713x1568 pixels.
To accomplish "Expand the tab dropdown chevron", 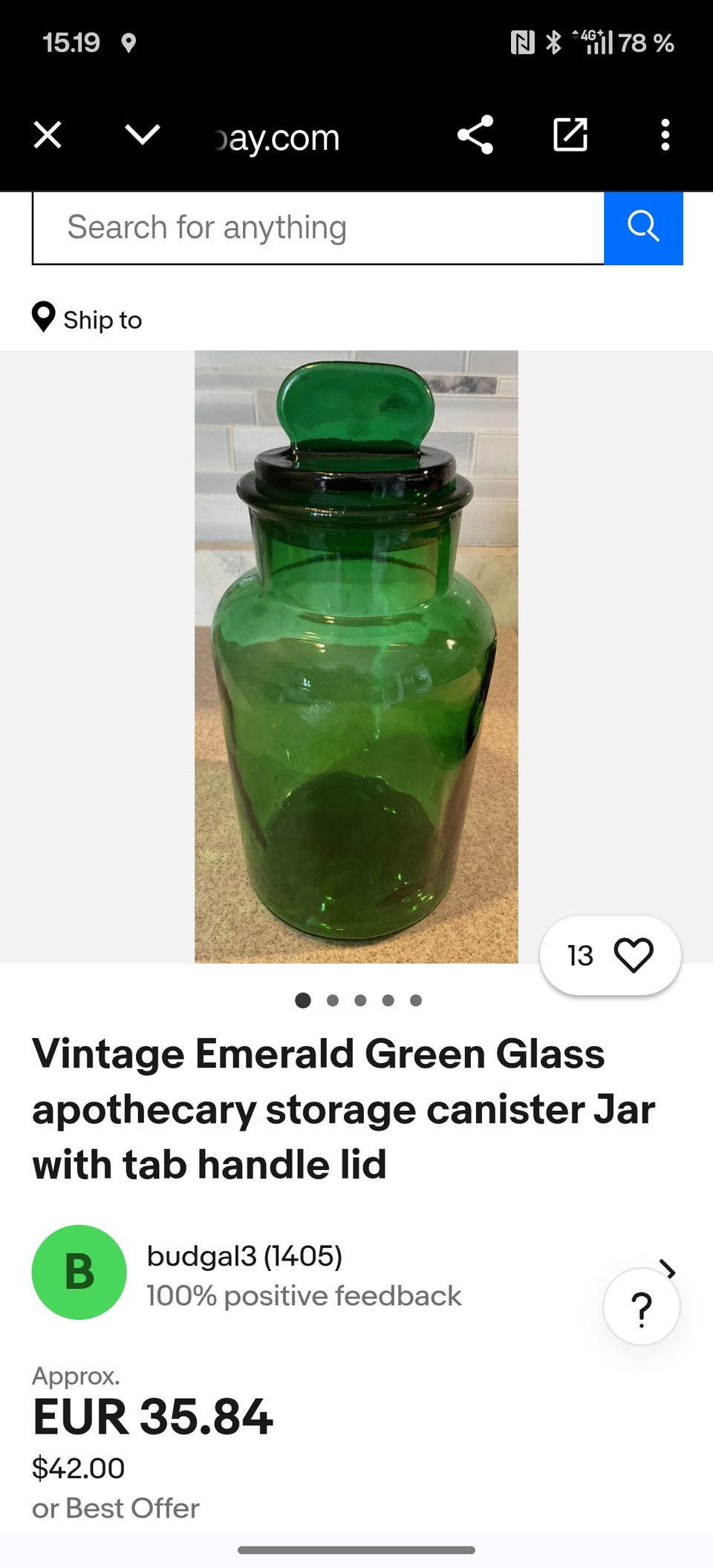I will click(x=142, y=135).
